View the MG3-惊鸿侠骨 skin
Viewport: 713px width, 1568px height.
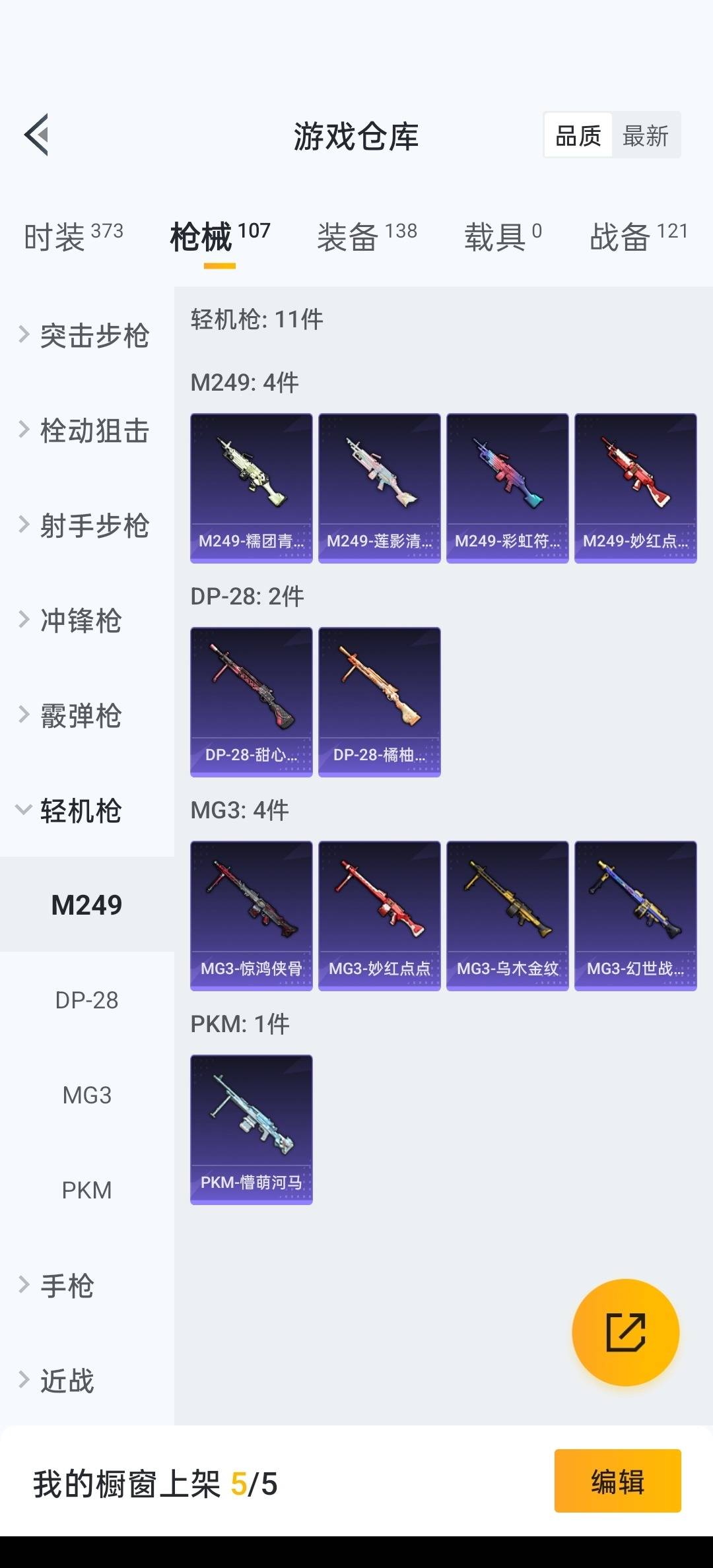pos(251,916)
